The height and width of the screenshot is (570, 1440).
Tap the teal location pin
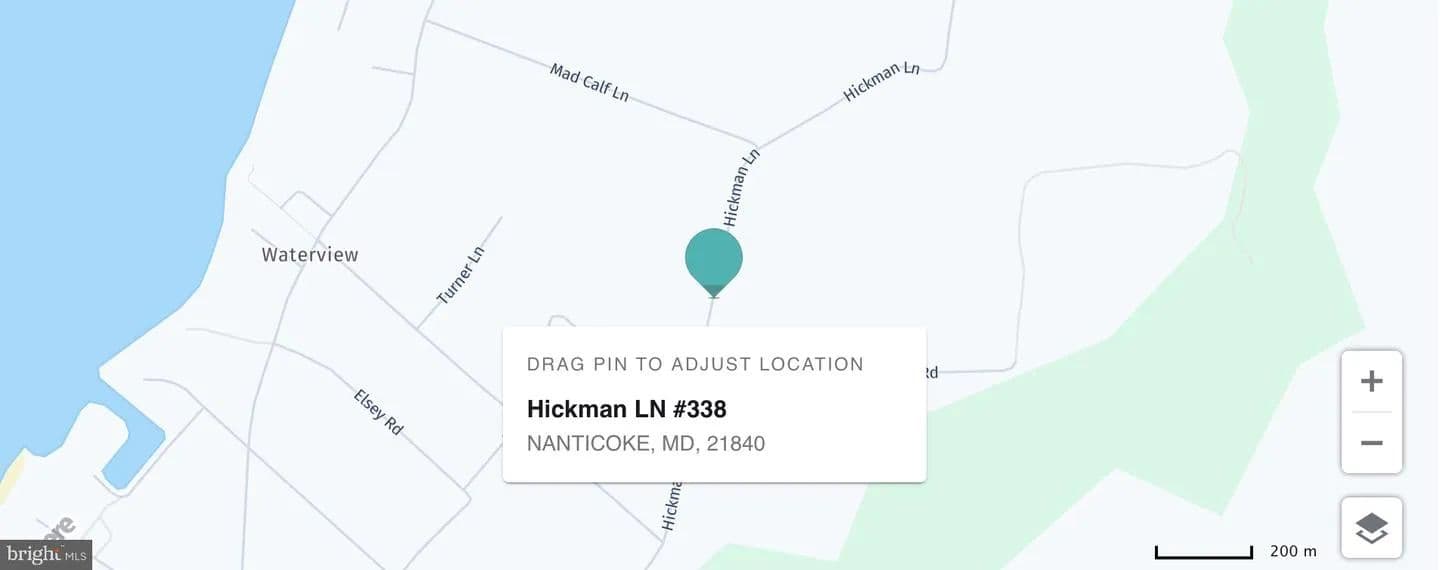713,259
